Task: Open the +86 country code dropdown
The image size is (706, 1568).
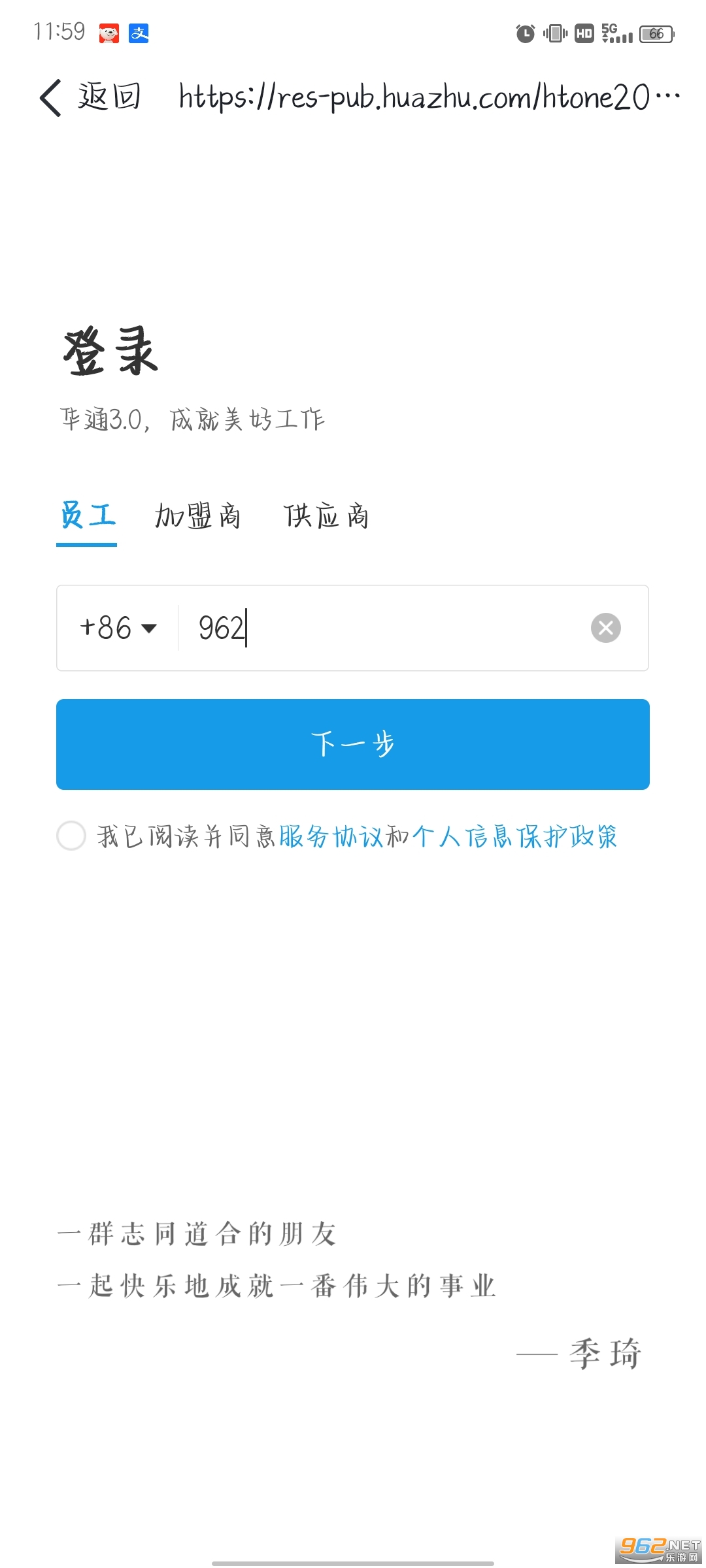Action: point(118,628)
